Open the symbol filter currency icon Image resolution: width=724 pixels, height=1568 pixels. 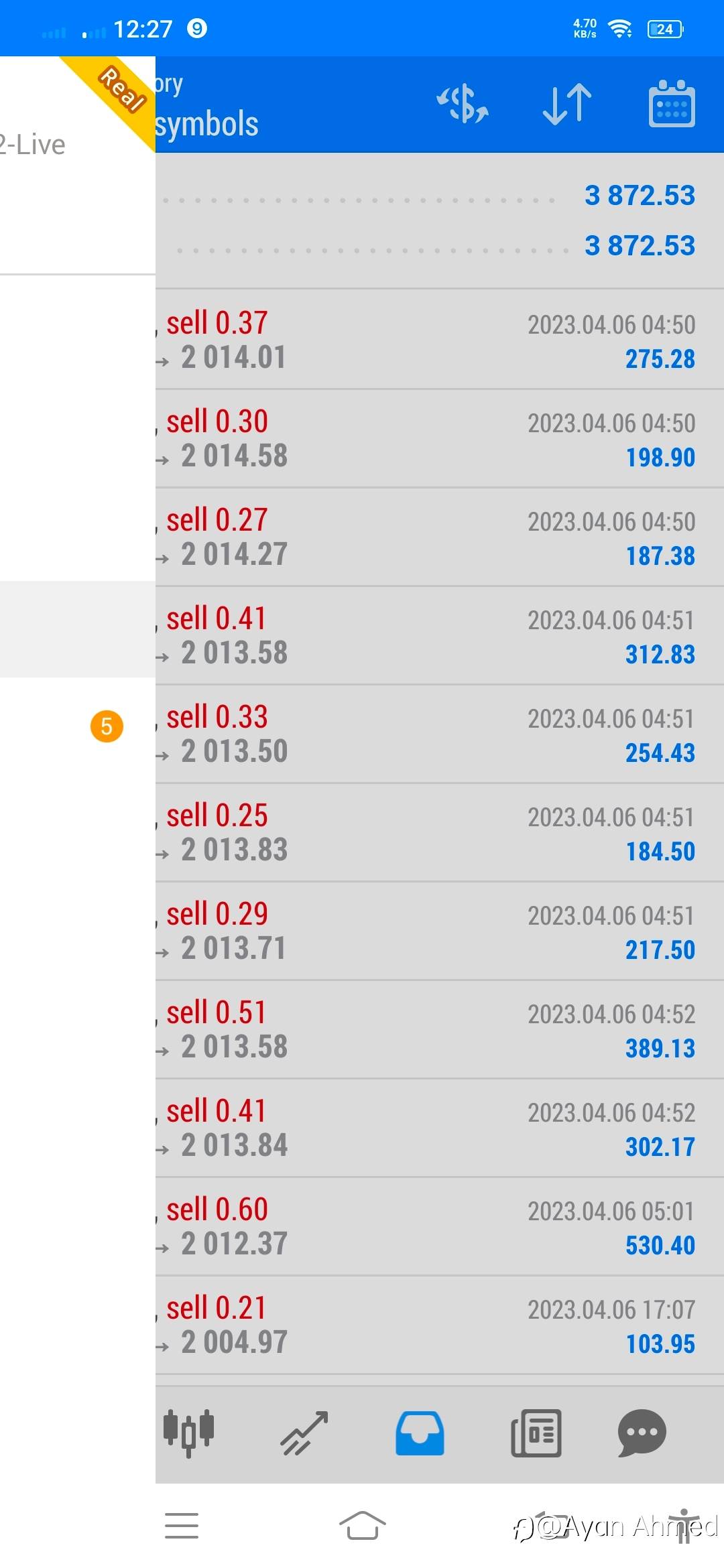coord(463,105)
